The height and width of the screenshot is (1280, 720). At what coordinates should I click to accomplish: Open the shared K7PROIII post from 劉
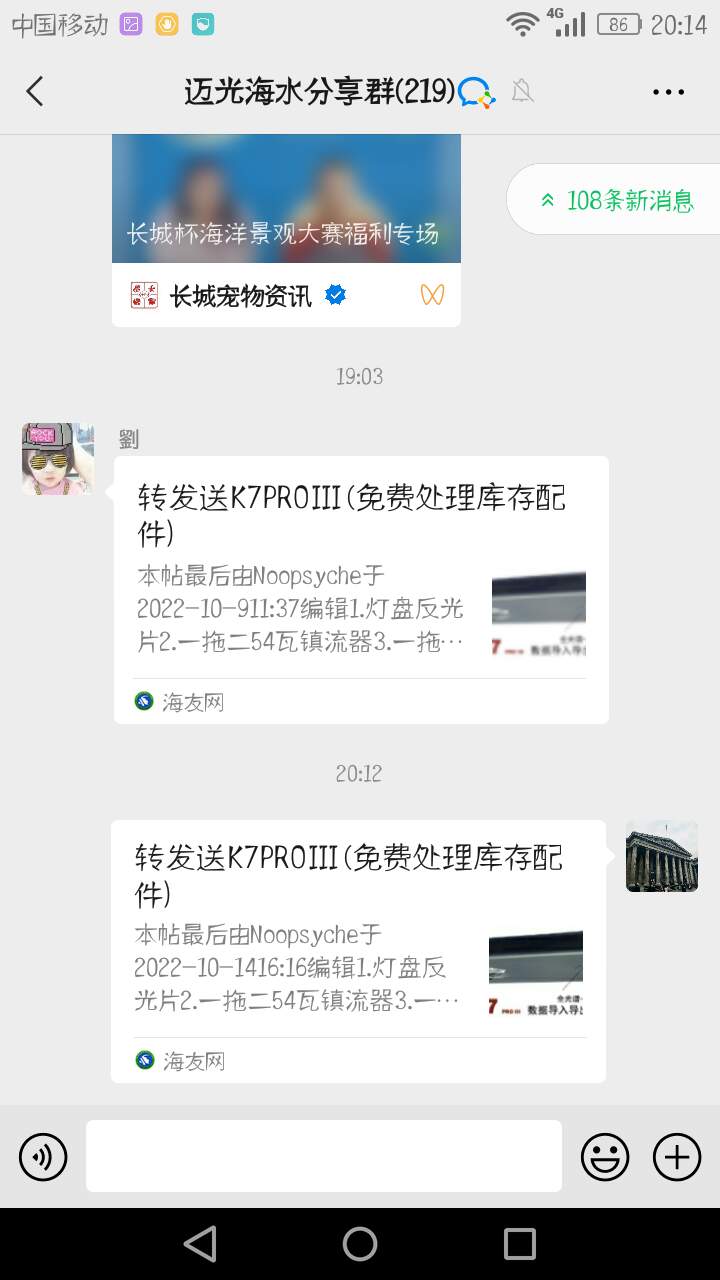click(361, 589)
